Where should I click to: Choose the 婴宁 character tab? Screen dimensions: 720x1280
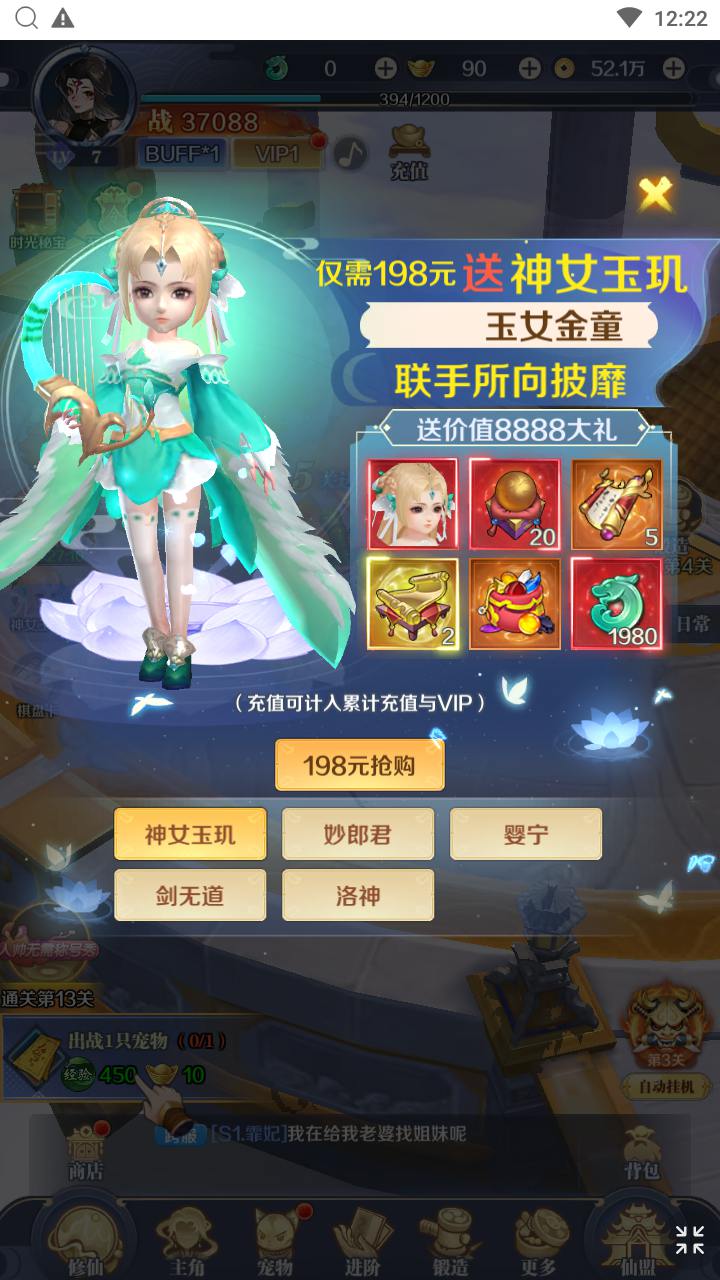[526, 834]
